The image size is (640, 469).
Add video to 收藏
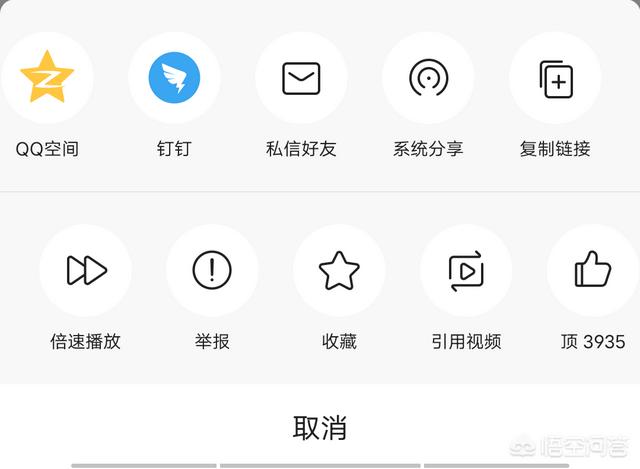[339, 270]
